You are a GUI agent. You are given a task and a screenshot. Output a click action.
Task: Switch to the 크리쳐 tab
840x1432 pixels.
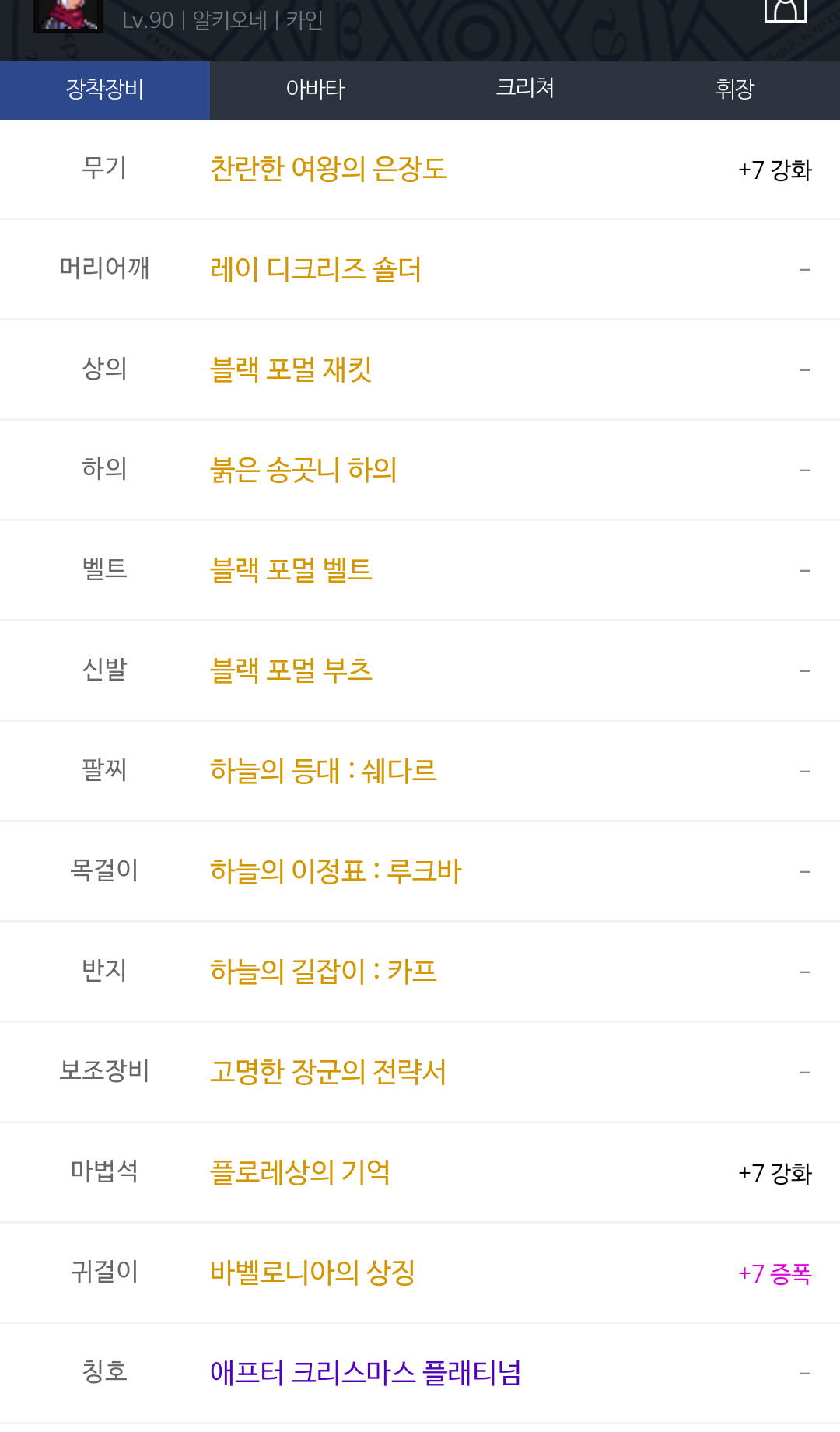pyautogui.click(x=525, y=90)
